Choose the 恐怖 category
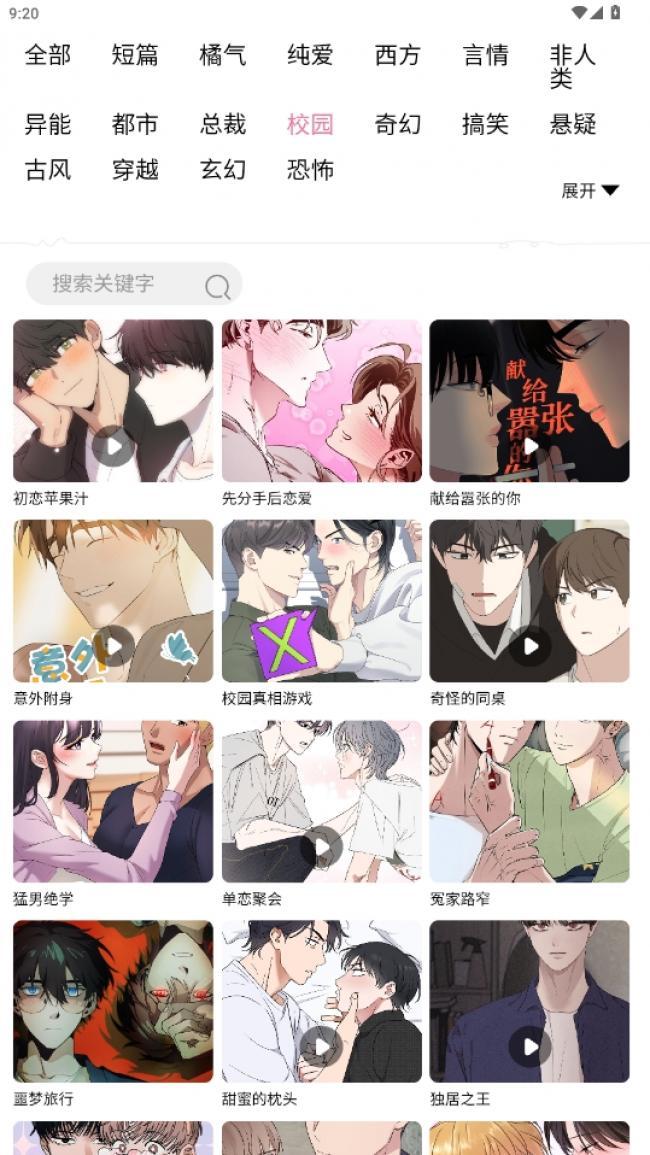Viewport: 650px width, 1155px height. click(x=310, y=169)
